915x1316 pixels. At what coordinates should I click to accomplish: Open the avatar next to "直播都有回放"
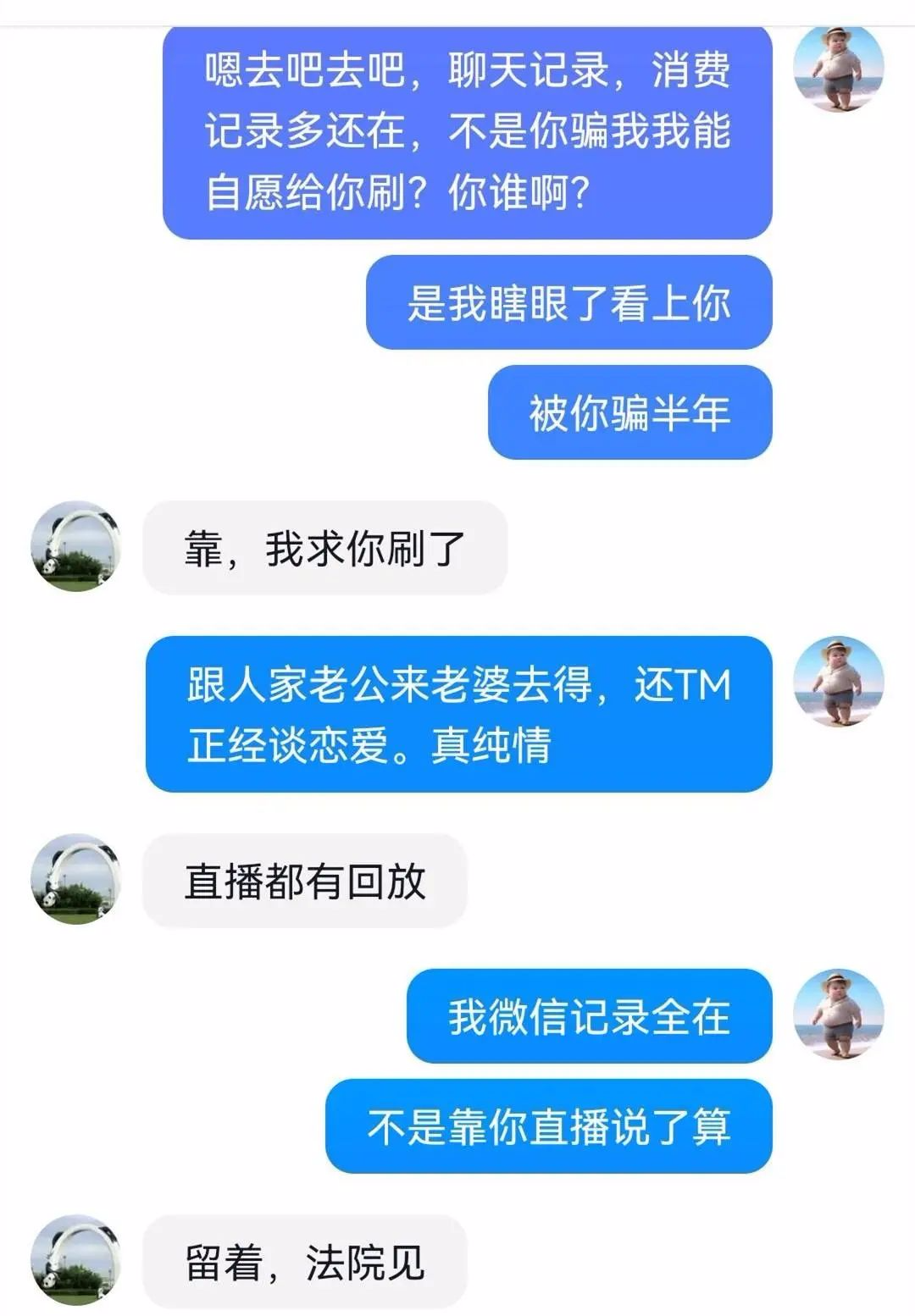[75, 879]
